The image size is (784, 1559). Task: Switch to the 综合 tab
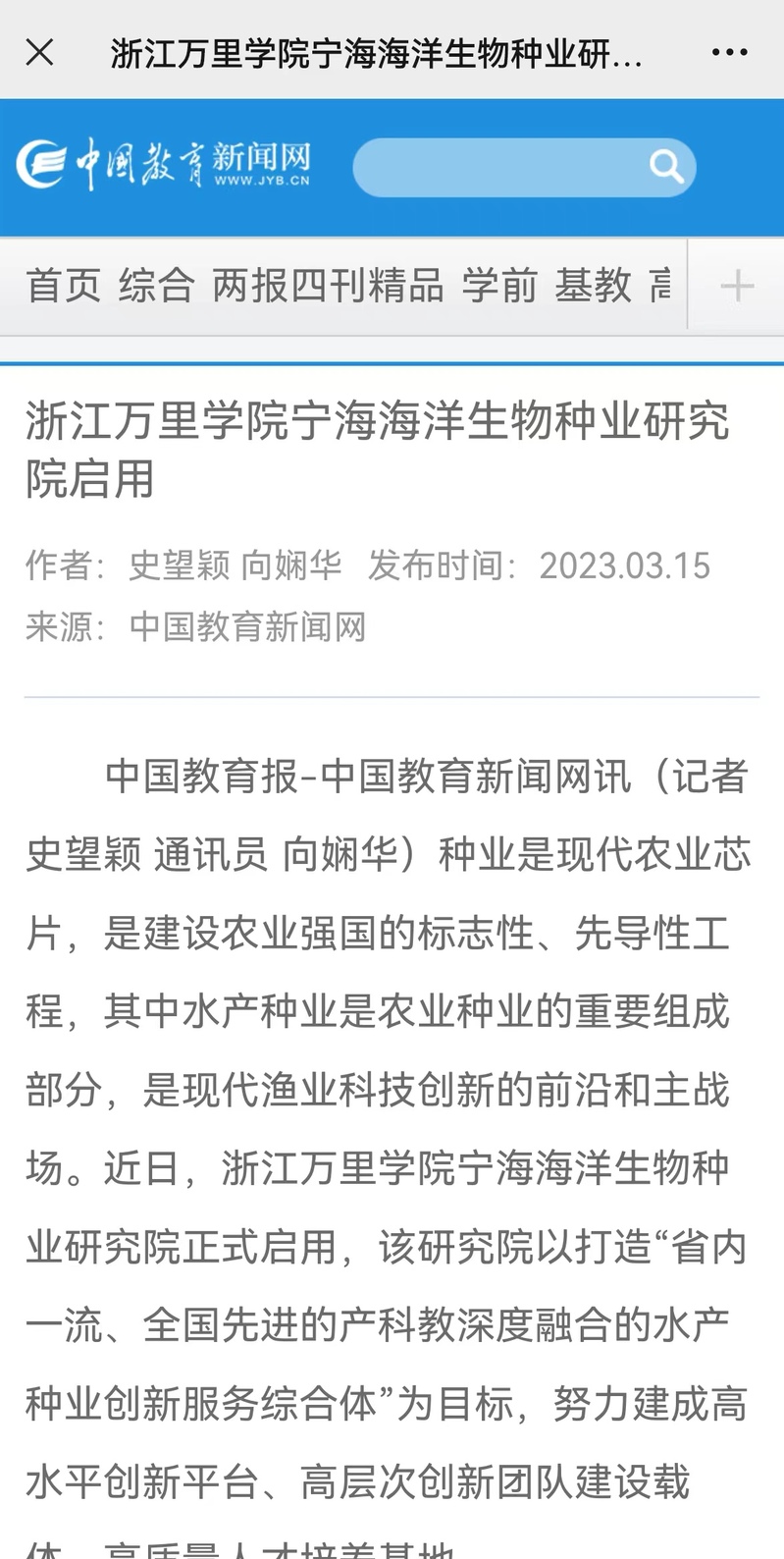pos(157,286)
